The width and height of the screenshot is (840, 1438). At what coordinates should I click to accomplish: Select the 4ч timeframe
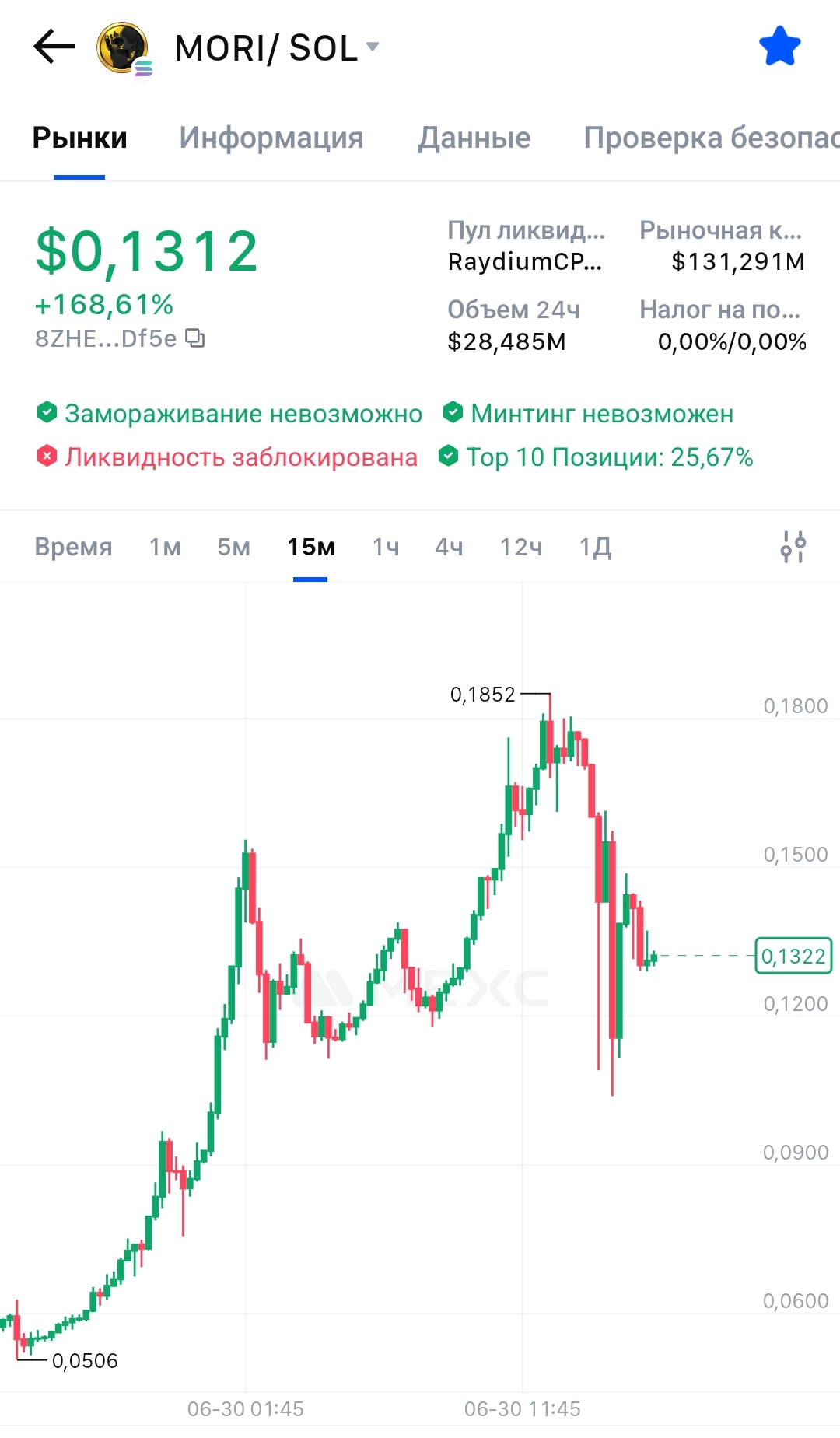tap(449, 547)
